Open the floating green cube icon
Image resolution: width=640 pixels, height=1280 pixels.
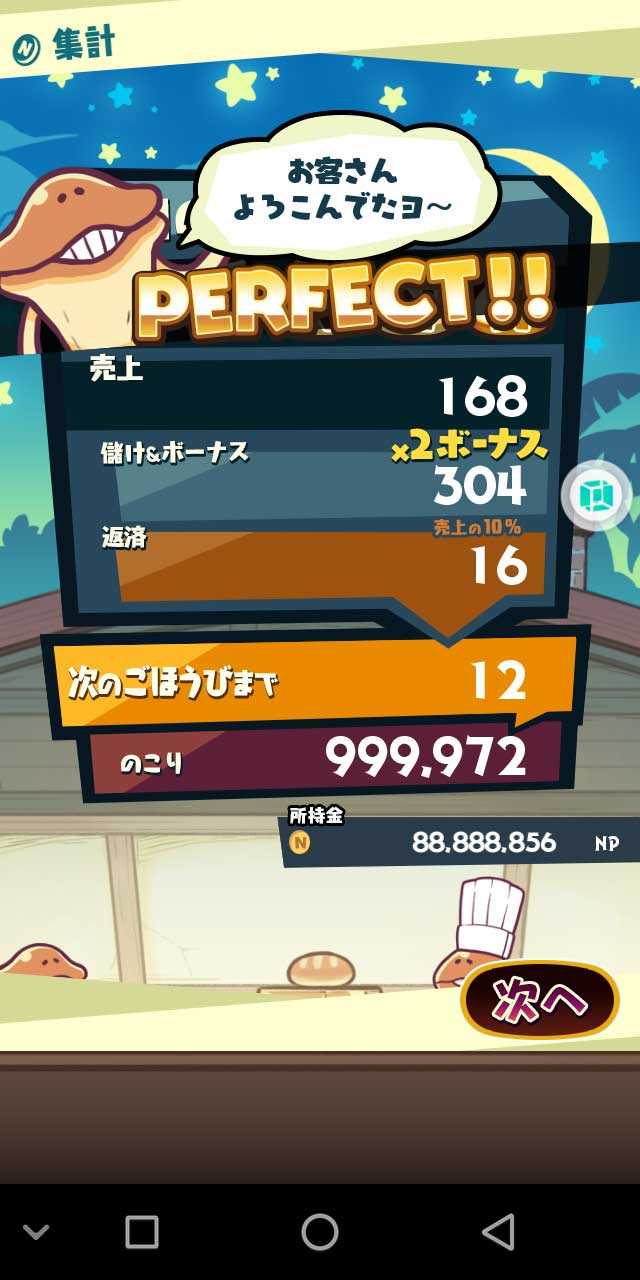[596, 495]
